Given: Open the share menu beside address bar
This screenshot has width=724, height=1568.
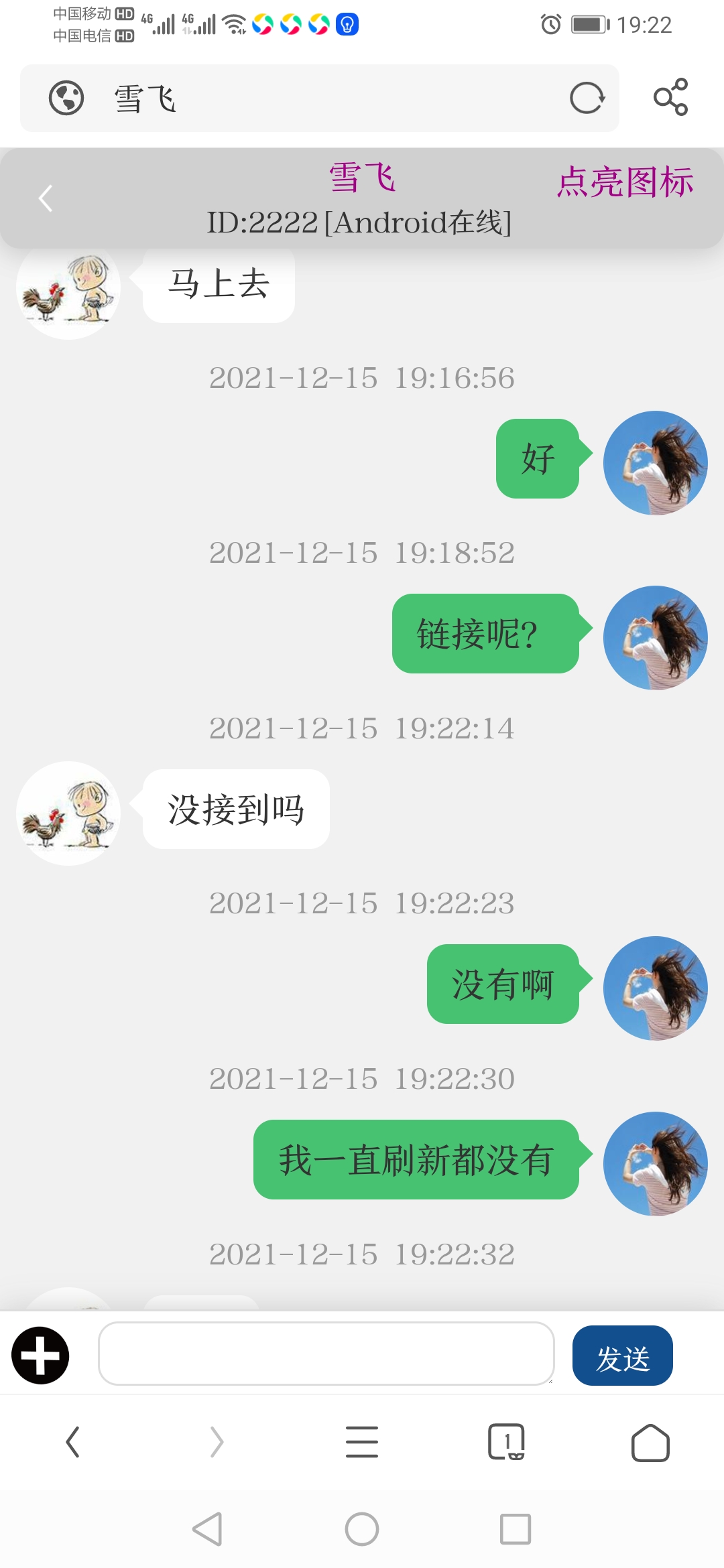Looking at the screenshot, I should [x=672, y=97].
